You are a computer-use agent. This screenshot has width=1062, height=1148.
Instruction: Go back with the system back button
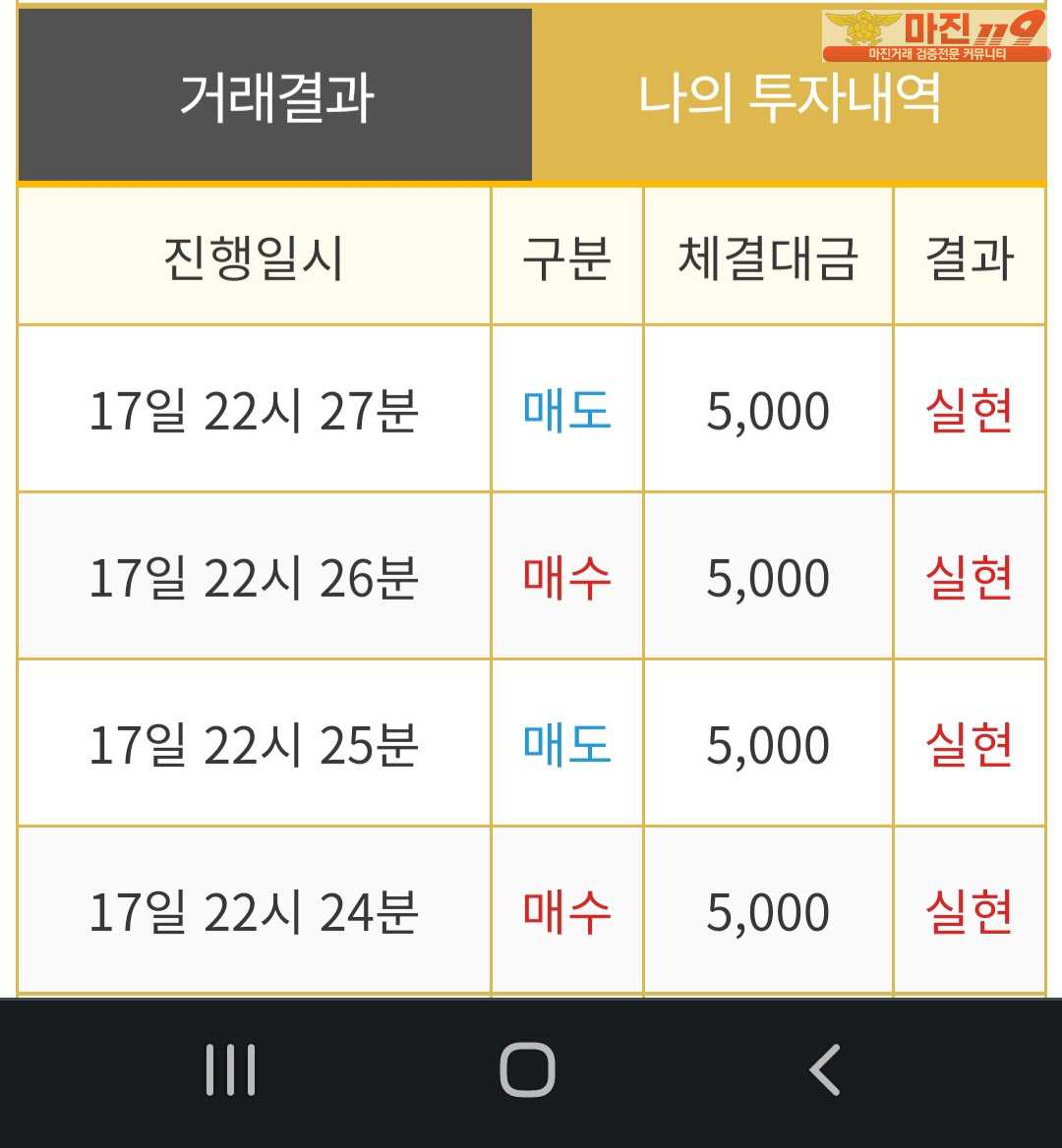[x=824, y=1069]
